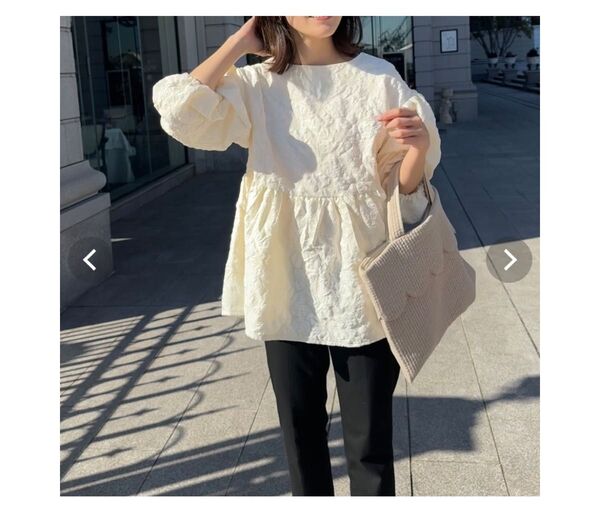Go to the previous product image
This screenshot has width=600, height=512.
click(90, 260)
